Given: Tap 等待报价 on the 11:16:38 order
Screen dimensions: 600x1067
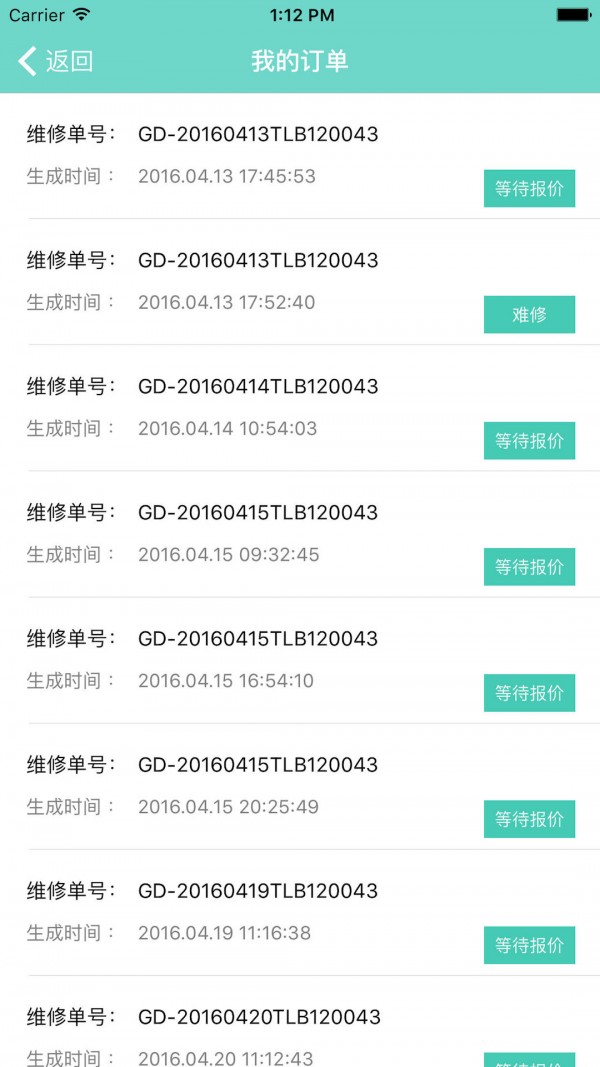Looking at the screenshot, I should pos(529,945).
